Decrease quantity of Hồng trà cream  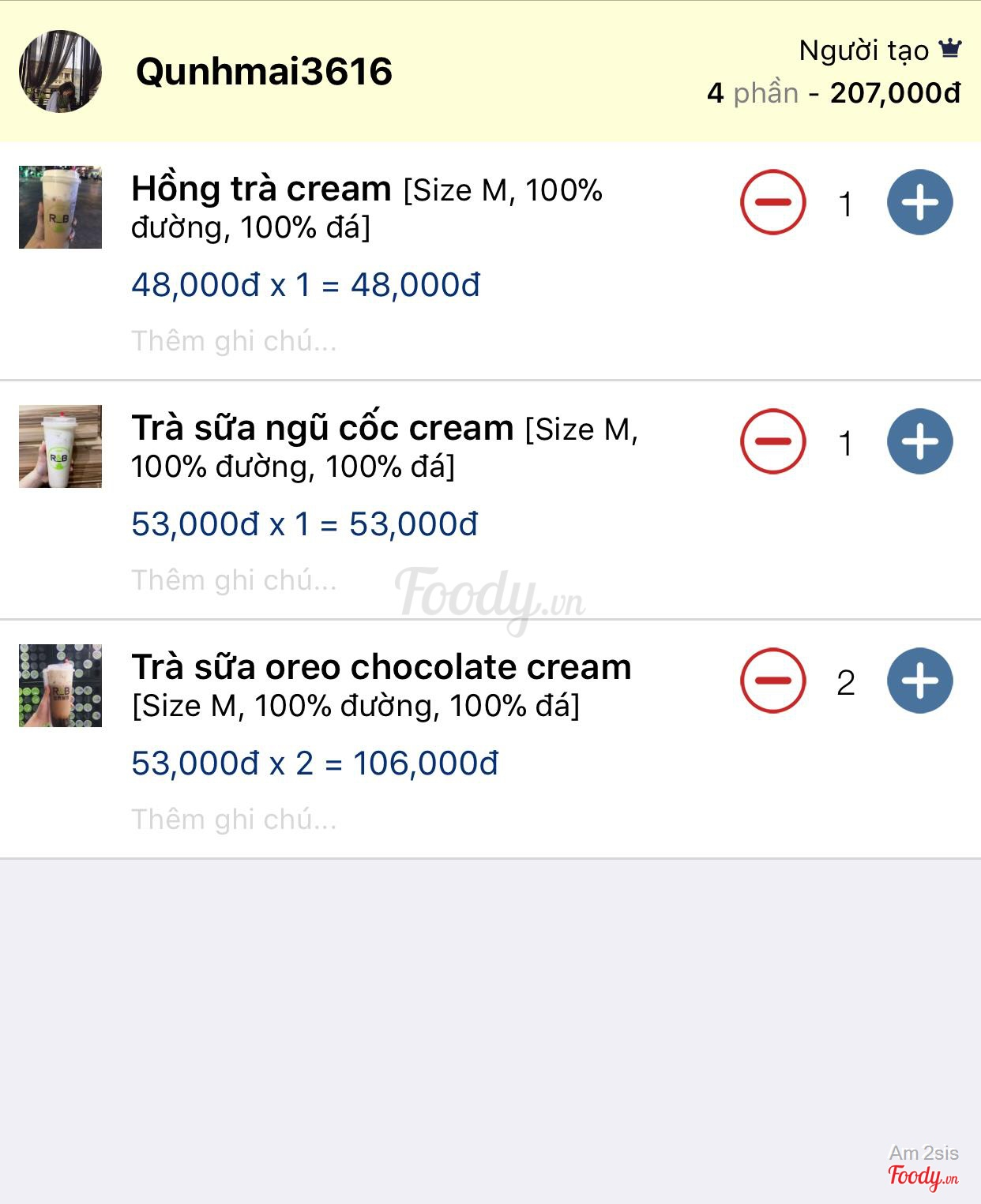772,202
